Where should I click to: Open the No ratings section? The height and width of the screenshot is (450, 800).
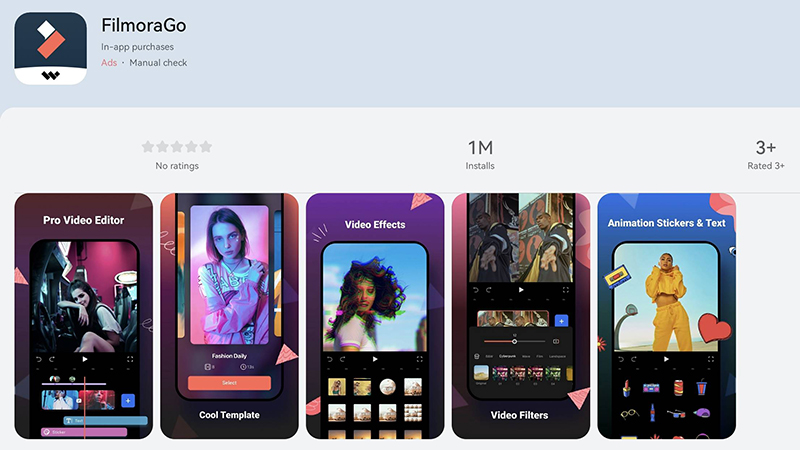click(177, 155)
